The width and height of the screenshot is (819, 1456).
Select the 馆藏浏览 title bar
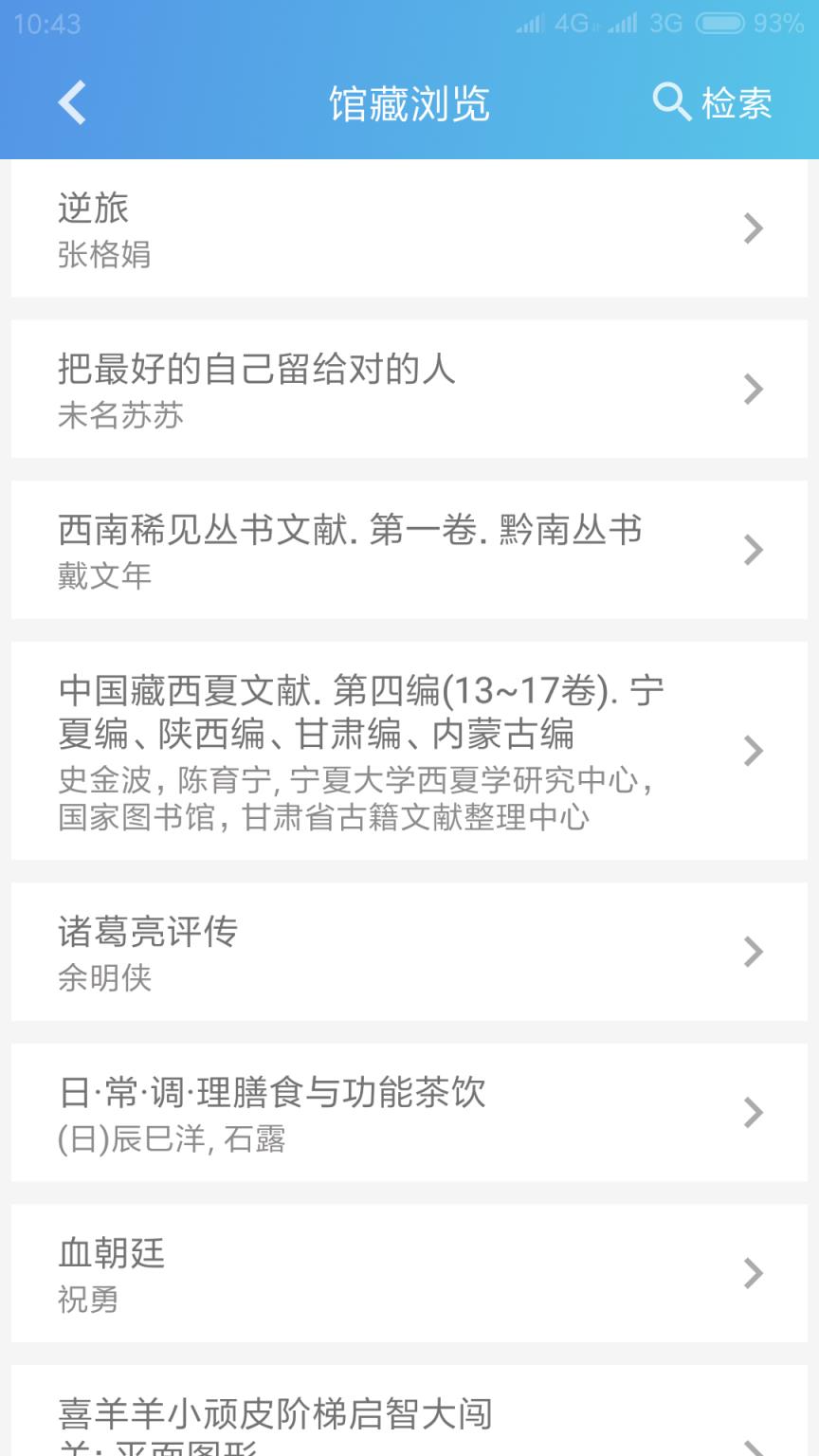point(409,104)
